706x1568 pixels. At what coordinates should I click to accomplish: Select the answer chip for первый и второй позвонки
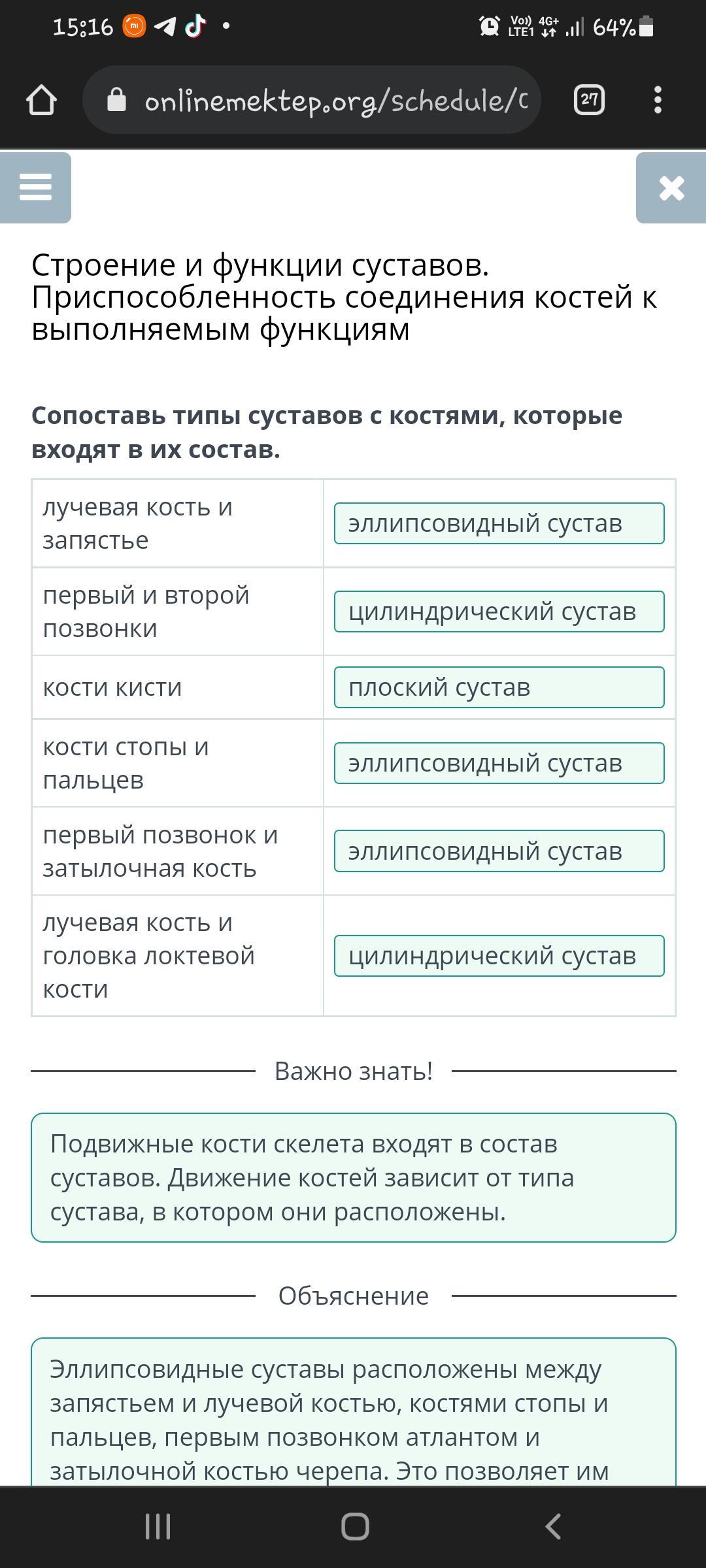[499, 612]
